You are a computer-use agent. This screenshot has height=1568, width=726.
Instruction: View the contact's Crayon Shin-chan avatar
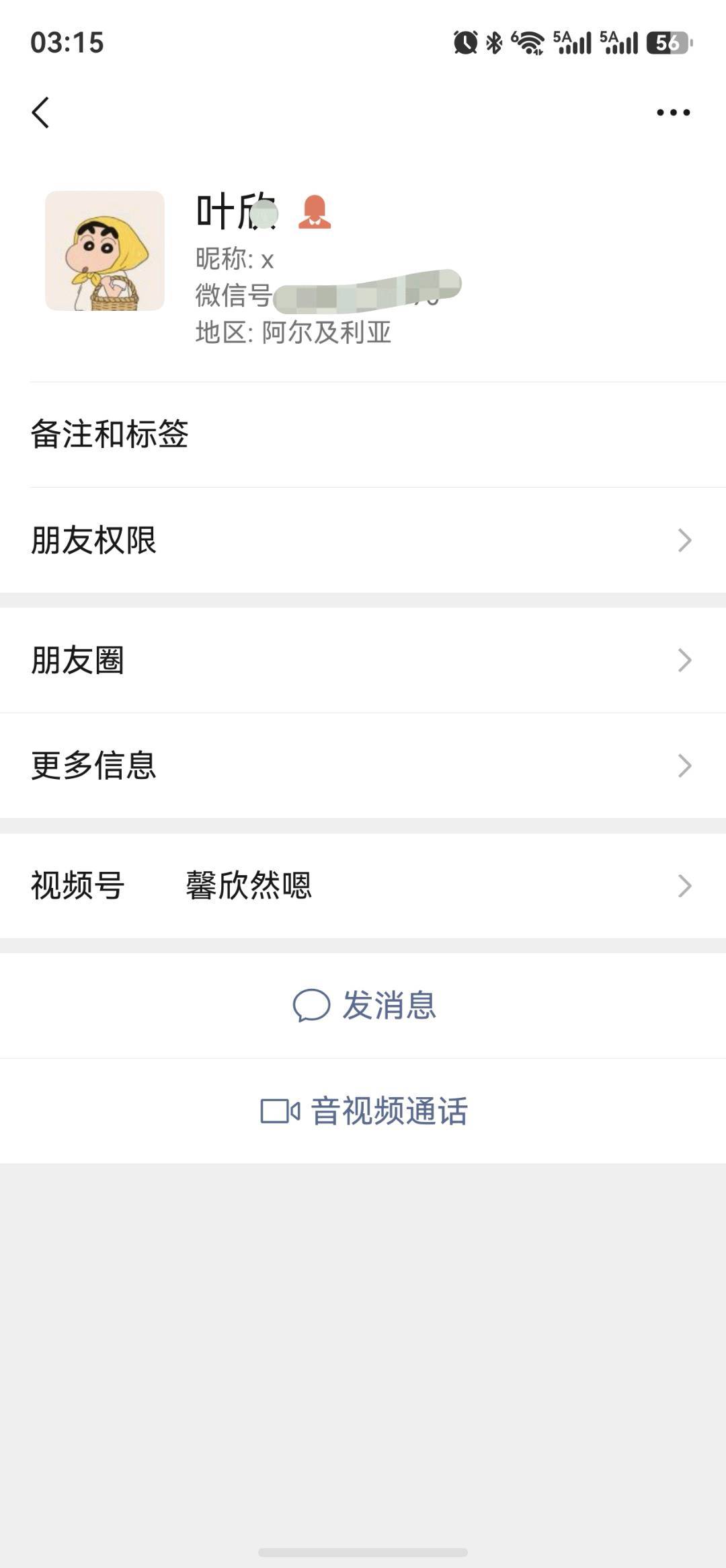tap(105, 251)
